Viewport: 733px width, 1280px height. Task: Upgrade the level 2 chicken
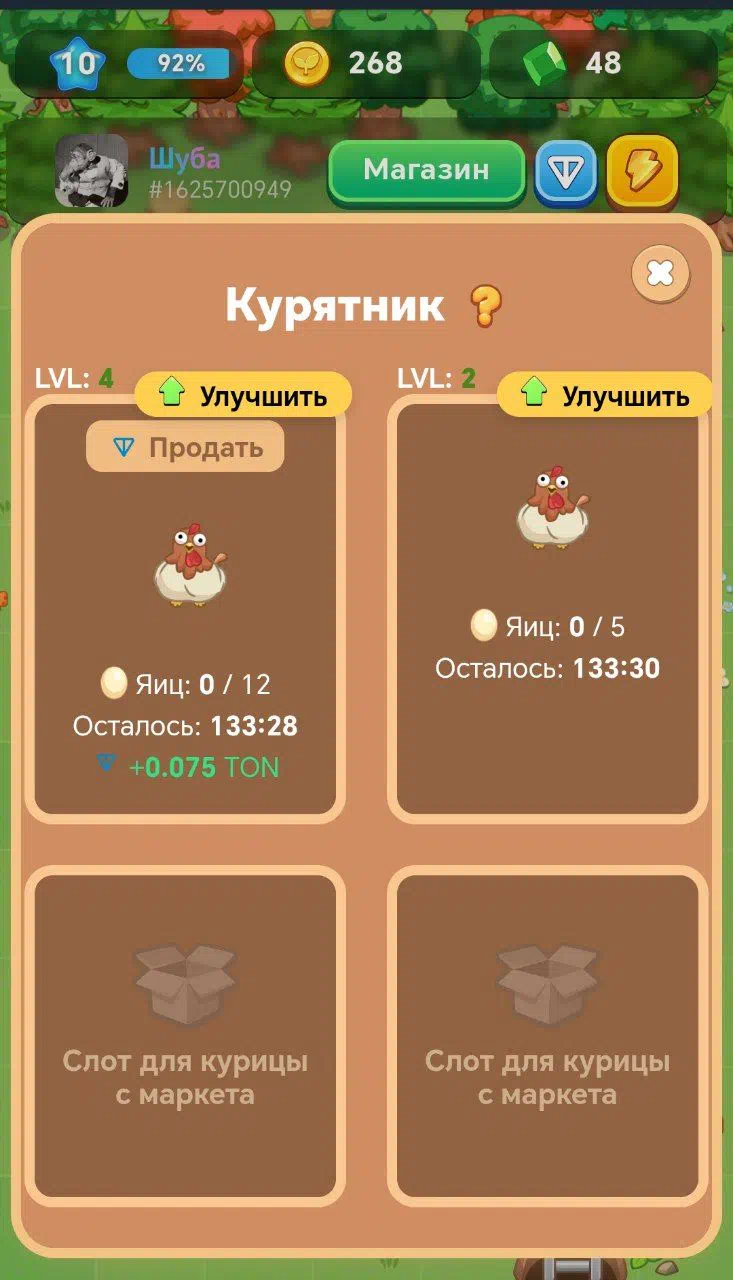coord(605,395)
